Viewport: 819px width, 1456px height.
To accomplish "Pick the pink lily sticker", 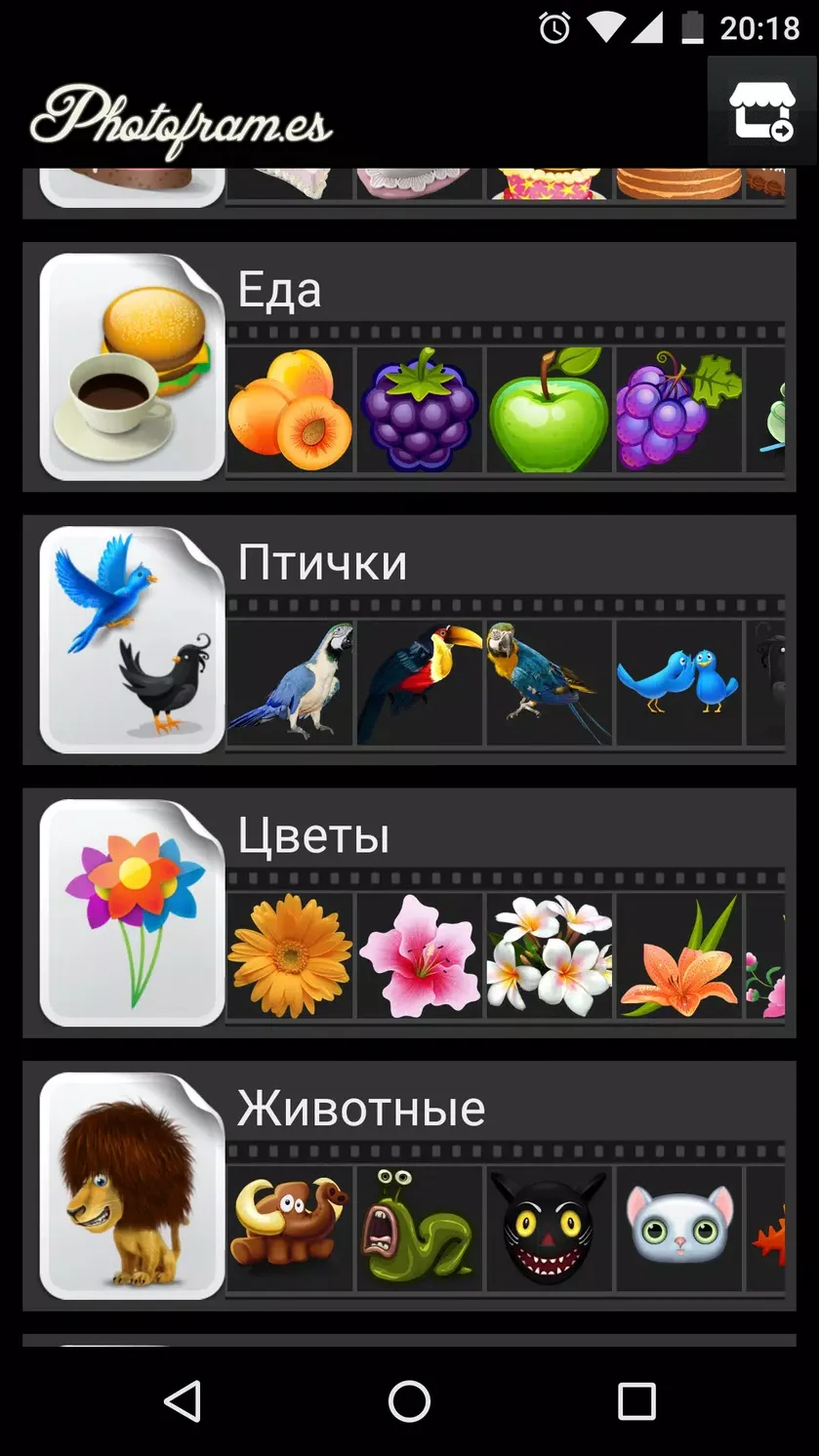I will click(420, 956).
